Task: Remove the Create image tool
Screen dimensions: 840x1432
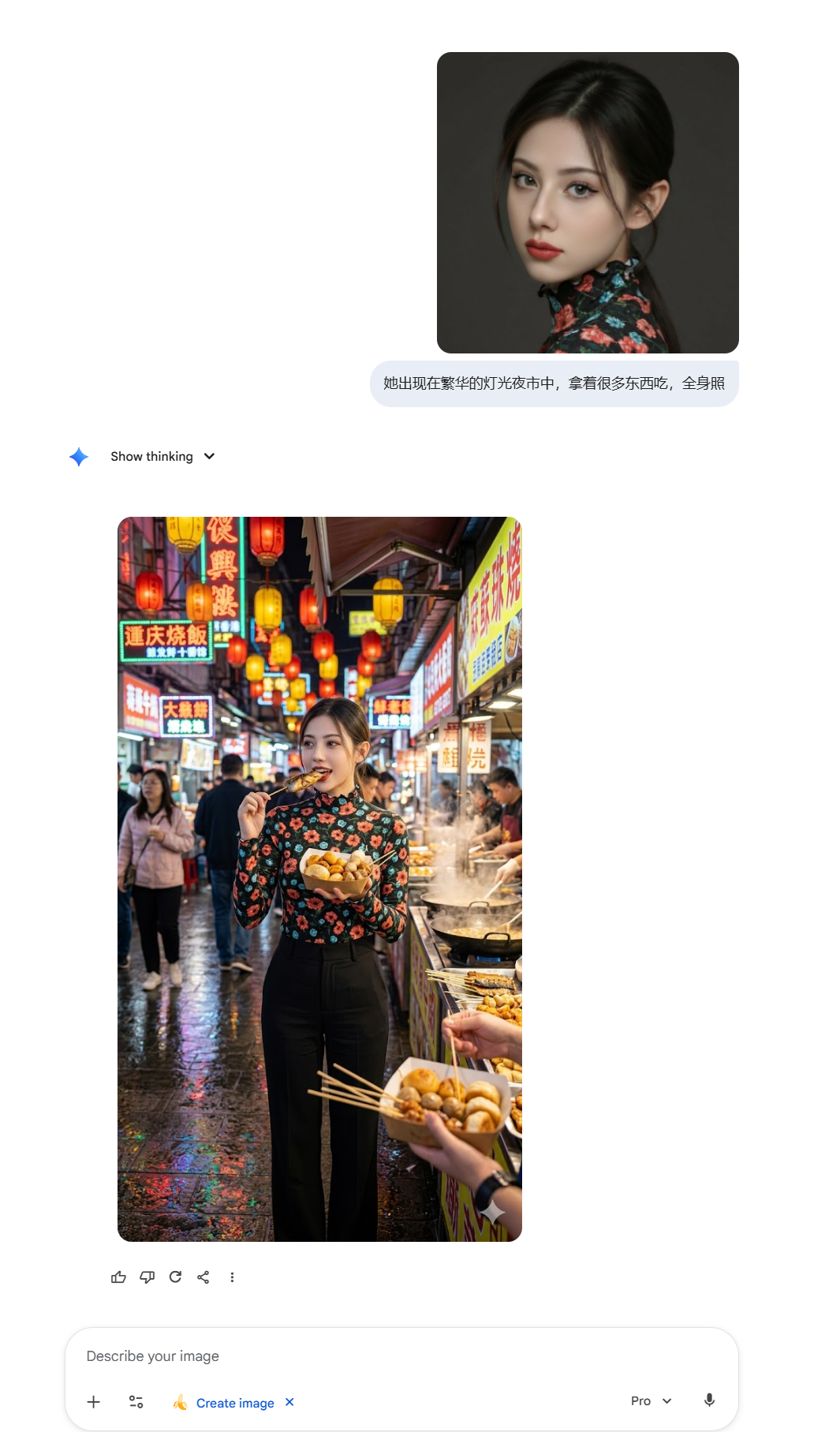Action: click(x=289, y=1402)
